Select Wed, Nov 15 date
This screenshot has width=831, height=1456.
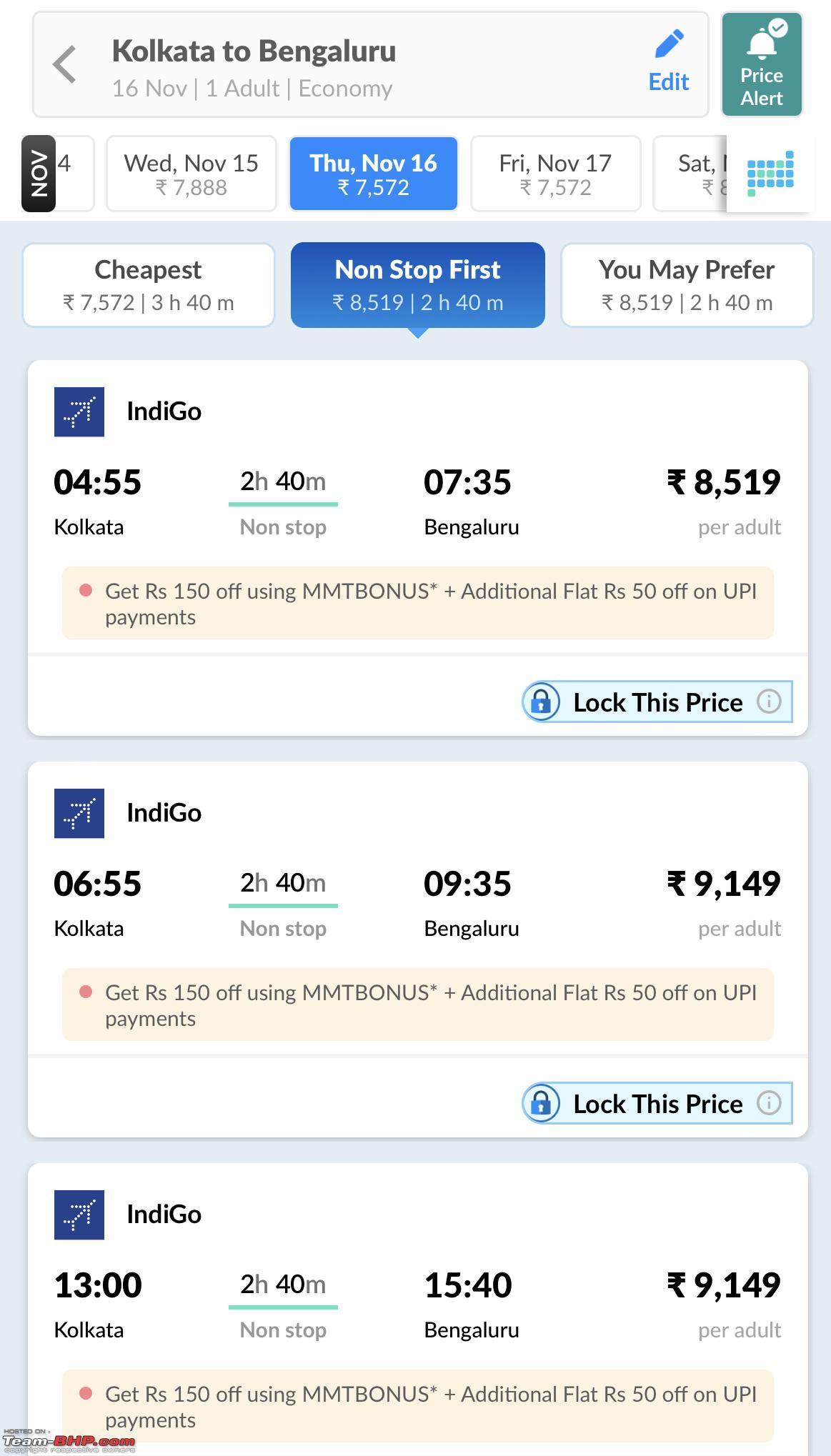[x=191, y=174]
